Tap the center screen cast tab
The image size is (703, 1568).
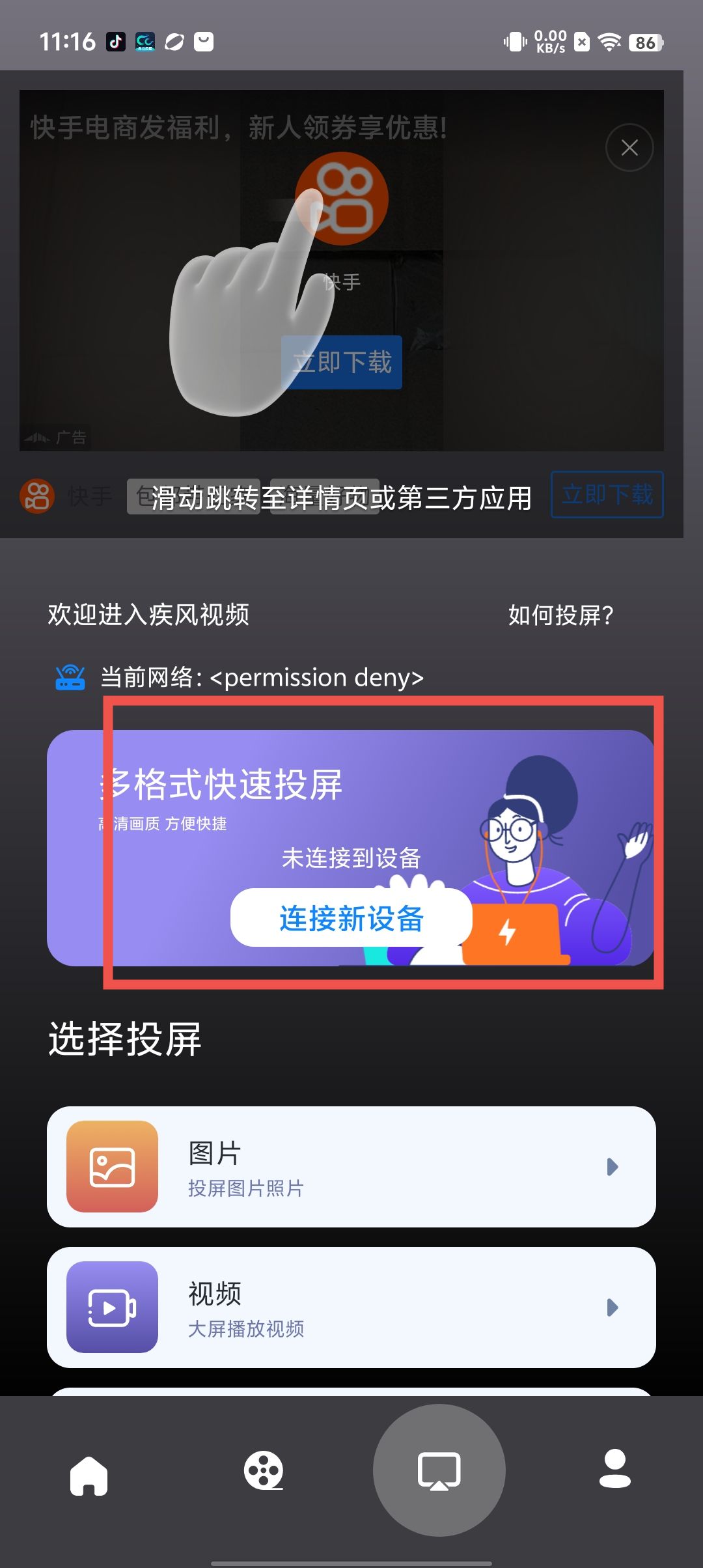[439, 1470]
